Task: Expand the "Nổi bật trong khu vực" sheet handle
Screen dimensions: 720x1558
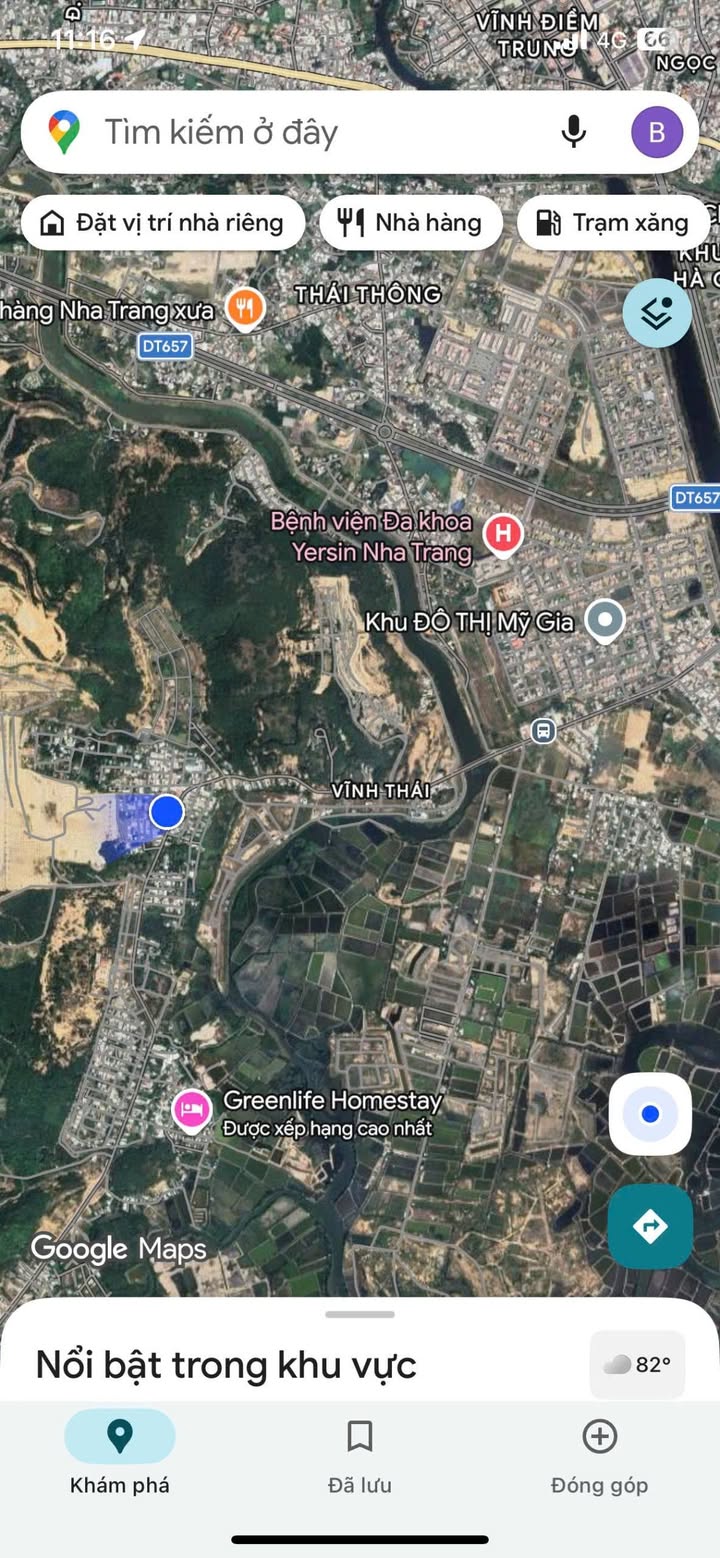Action: pyautogui.click(x=360, y=1314)
